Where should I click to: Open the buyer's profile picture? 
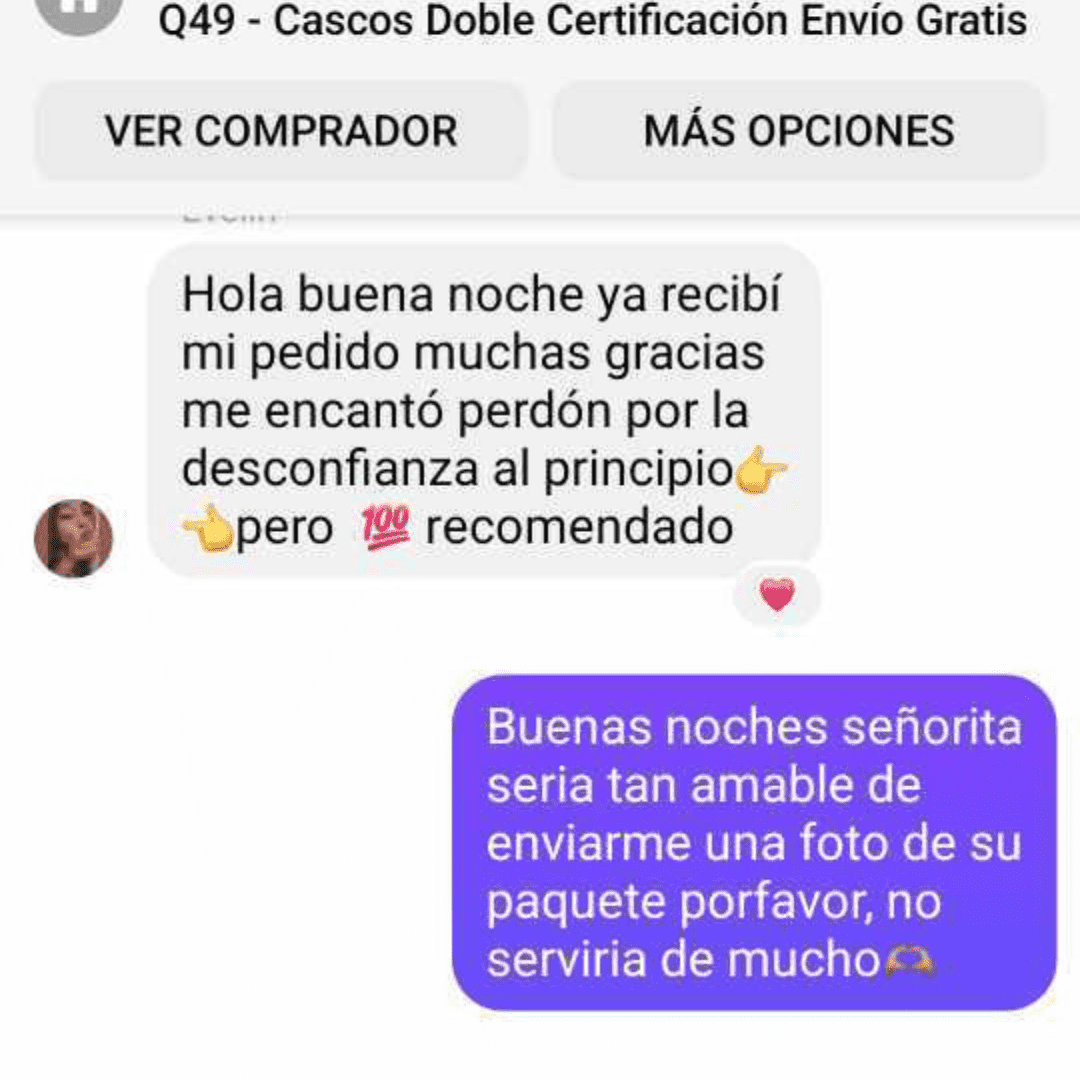pyautogui.click(x=73, y=538)
